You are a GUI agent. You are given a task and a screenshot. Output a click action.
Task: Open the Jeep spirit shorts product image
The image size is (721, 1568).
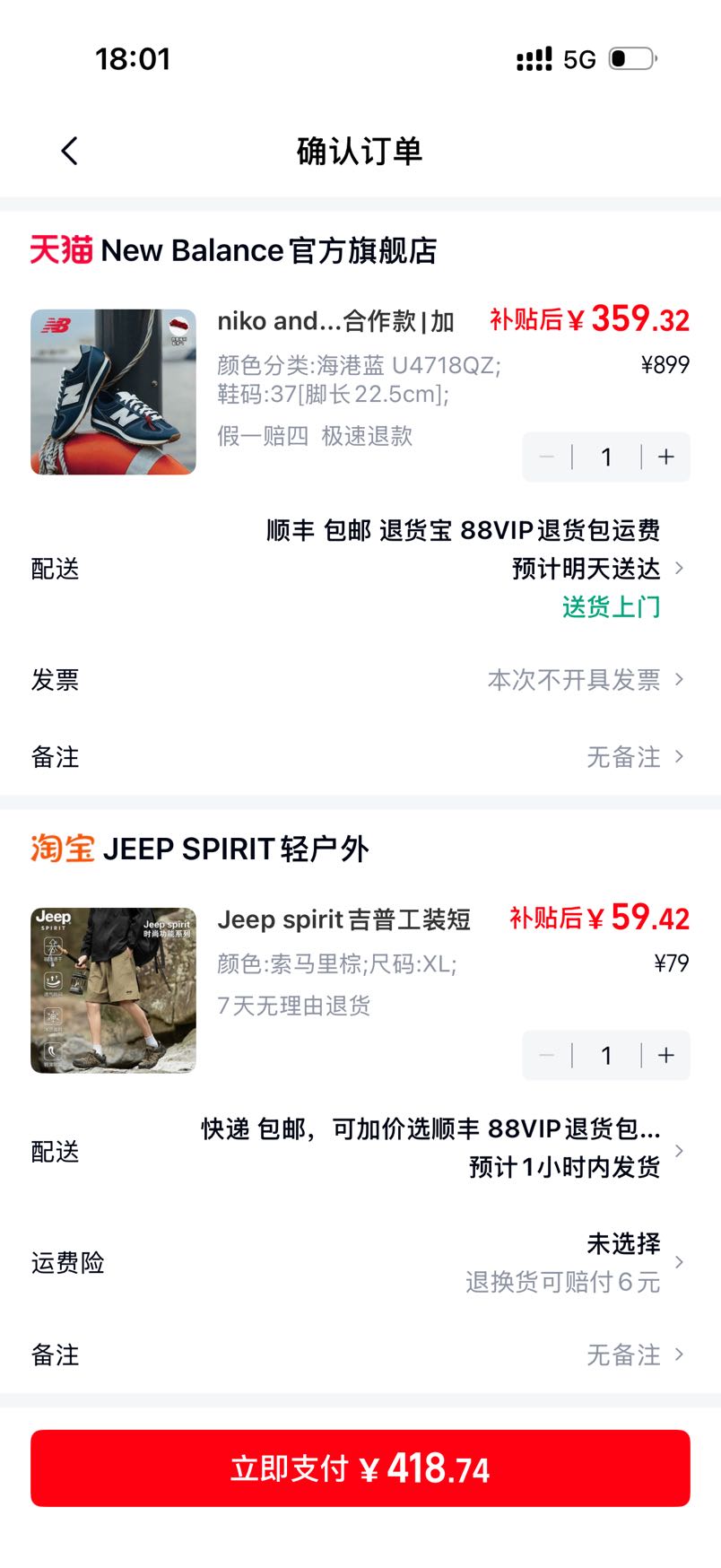tap(113, 990)
